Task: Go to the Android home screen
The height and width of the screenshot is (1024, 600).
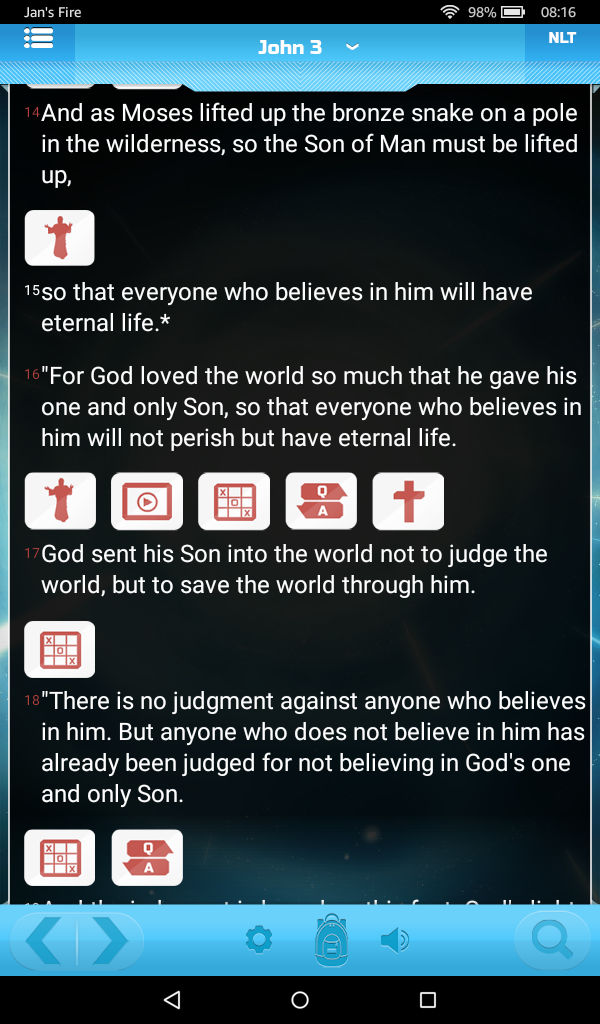Action: click(300, 1000)
